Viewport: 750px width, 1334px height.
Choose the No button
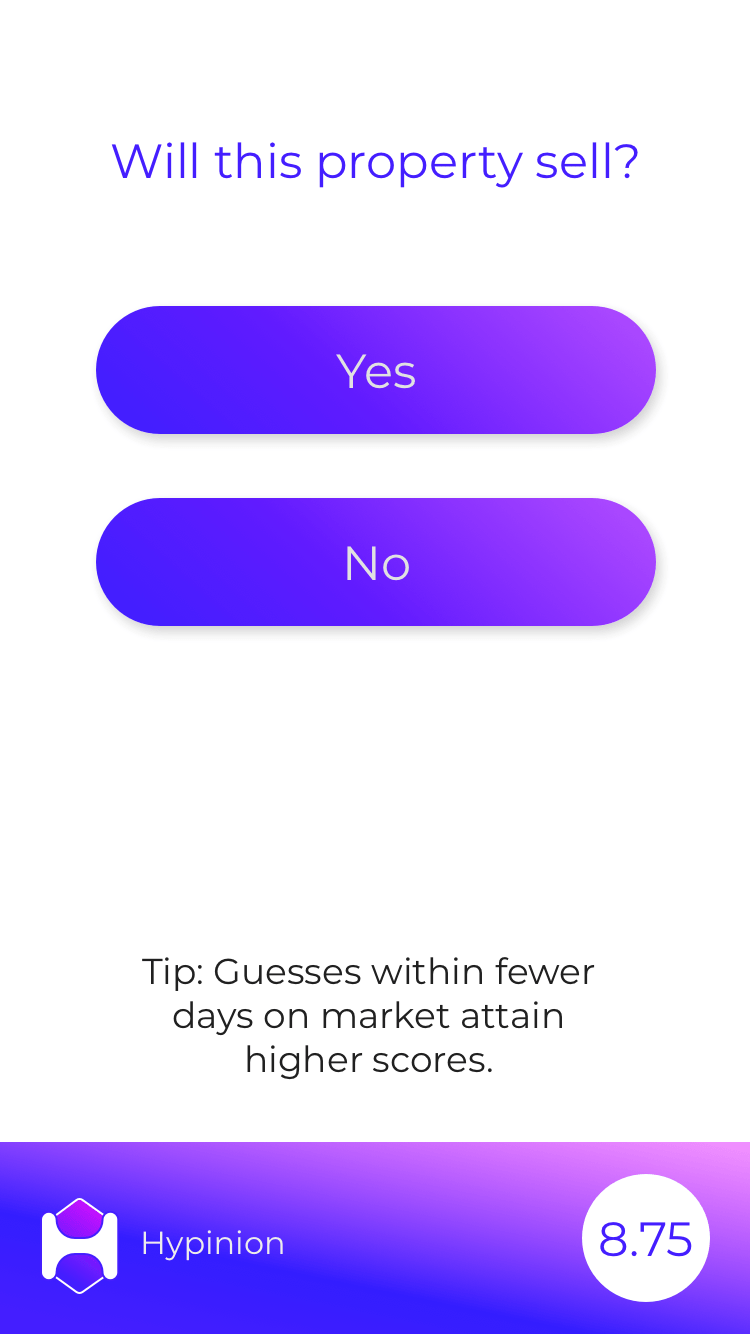pos(375,562)
